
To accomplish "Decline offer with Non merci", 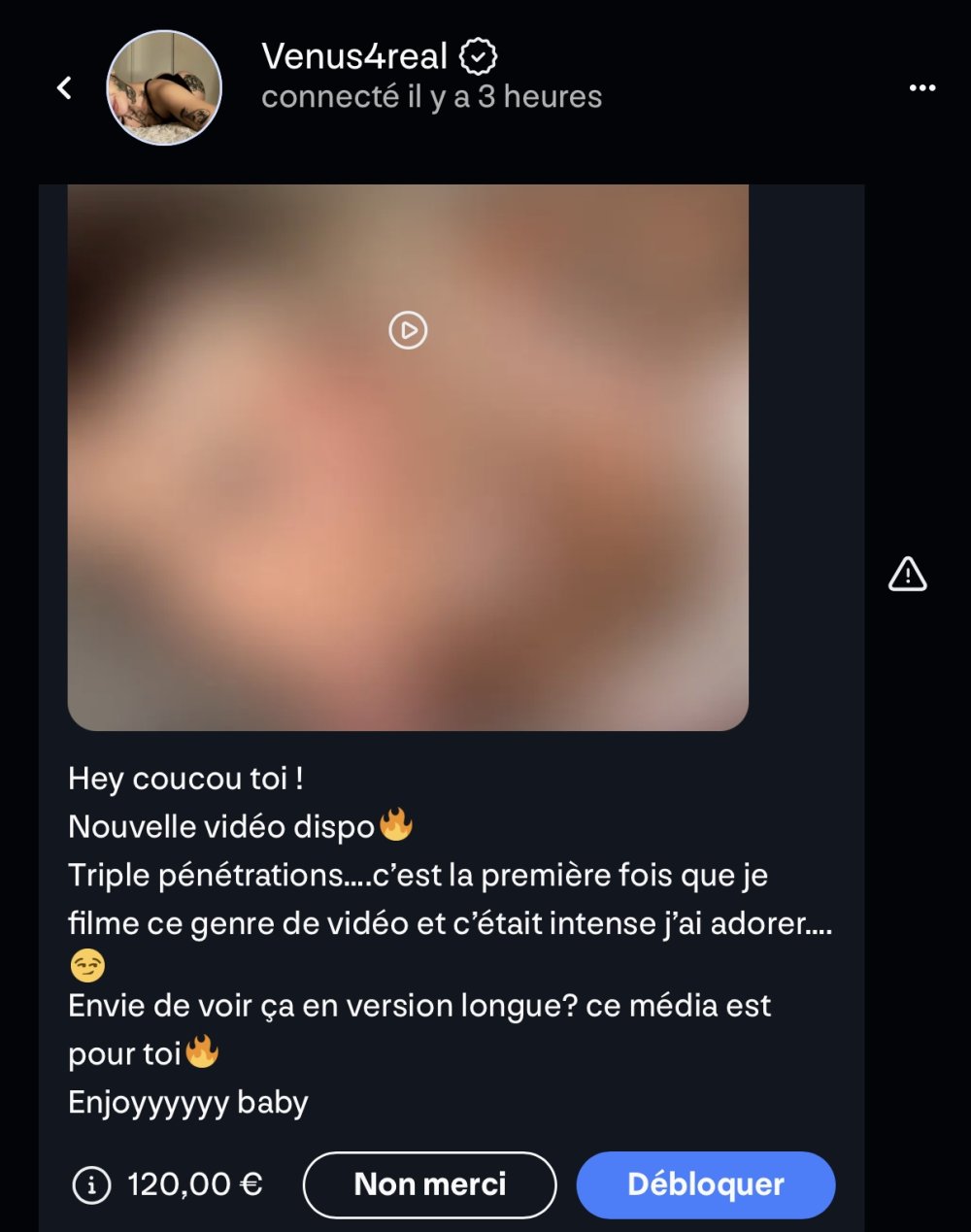I will click(429, 1184).
